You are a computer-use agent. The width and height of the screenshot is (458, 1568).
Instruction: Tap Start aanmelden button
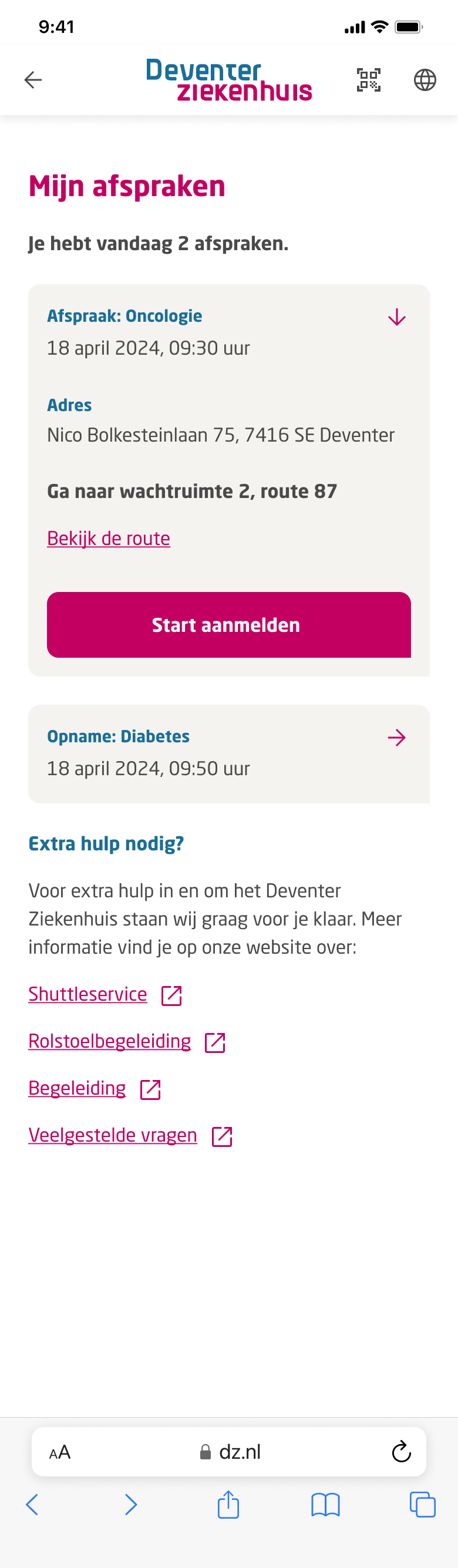pyautogui.click(x=228, y=624)
